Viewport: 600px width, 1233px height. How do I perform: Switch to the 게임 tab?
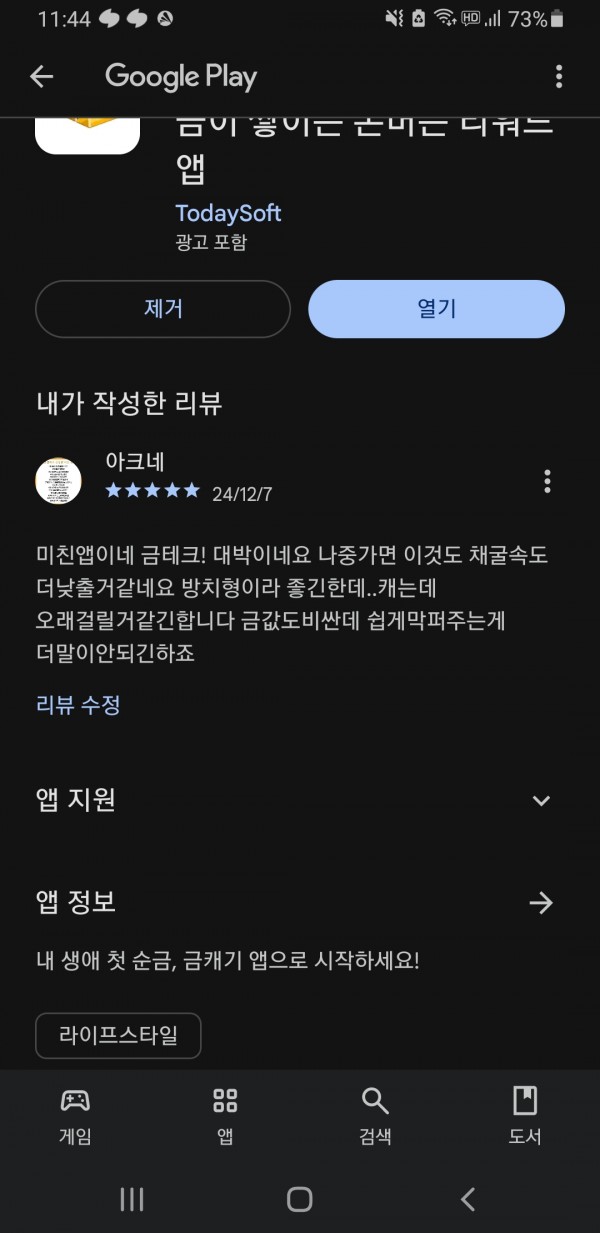pos(75,1117)
